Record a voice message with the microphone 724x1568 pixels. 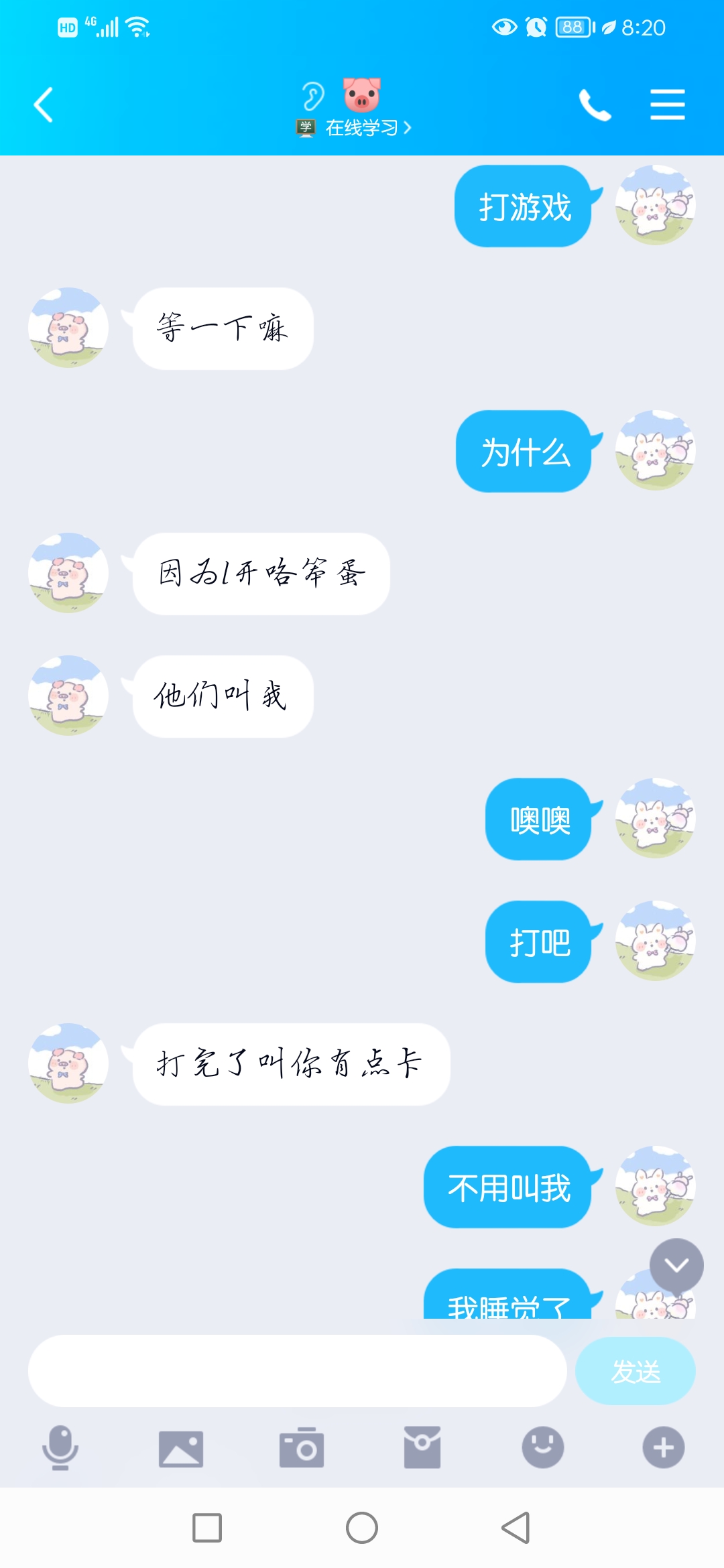coord(60,1447)
